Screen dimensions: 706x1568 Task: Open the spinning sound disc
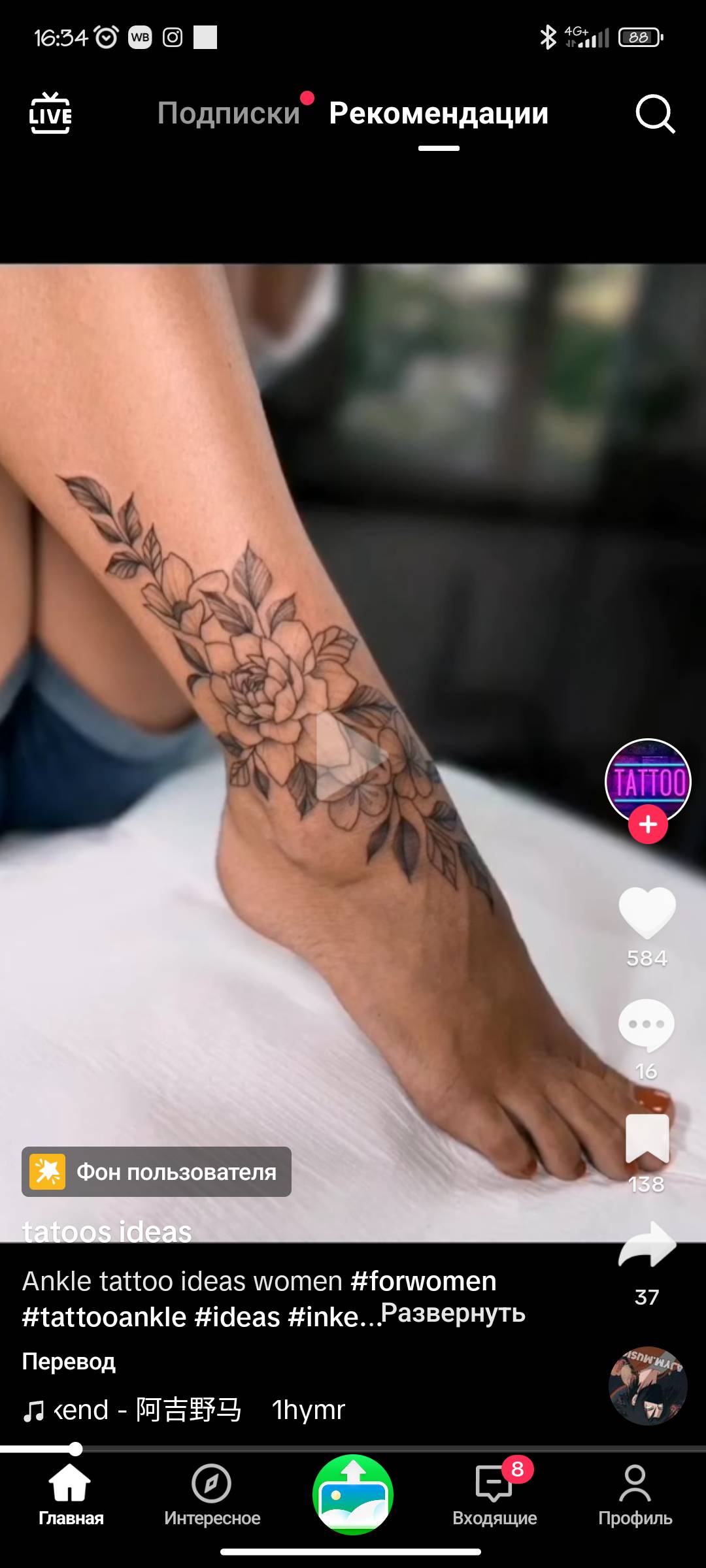647,1386
